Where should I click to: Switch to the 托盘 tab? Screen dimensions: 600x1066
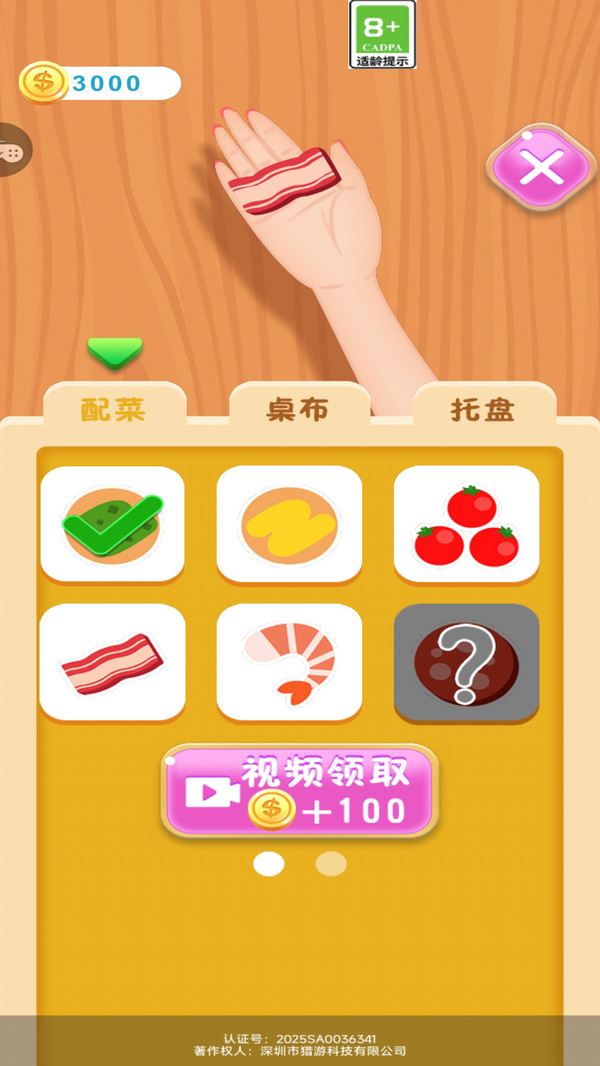[484, 409]
